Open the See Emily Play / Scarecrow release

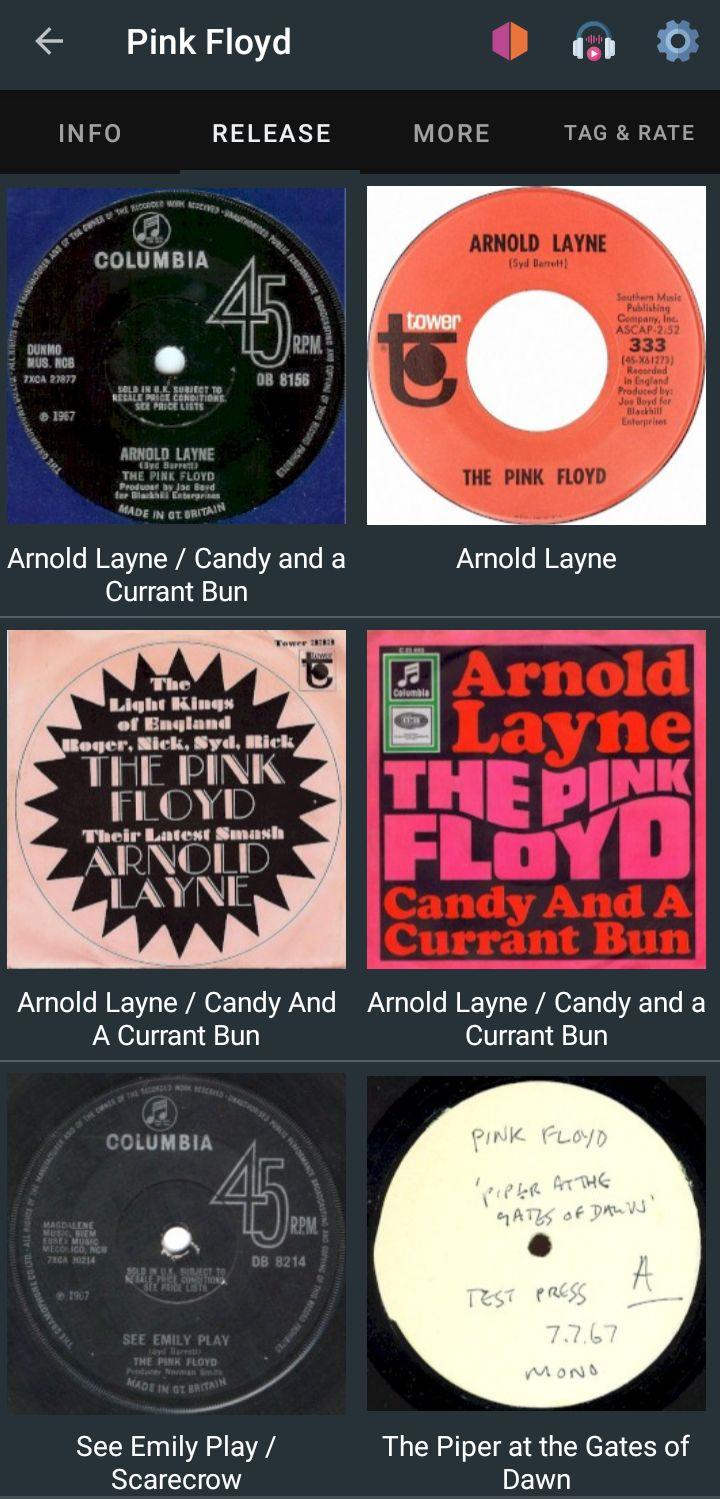click(x=176, y=1243)
